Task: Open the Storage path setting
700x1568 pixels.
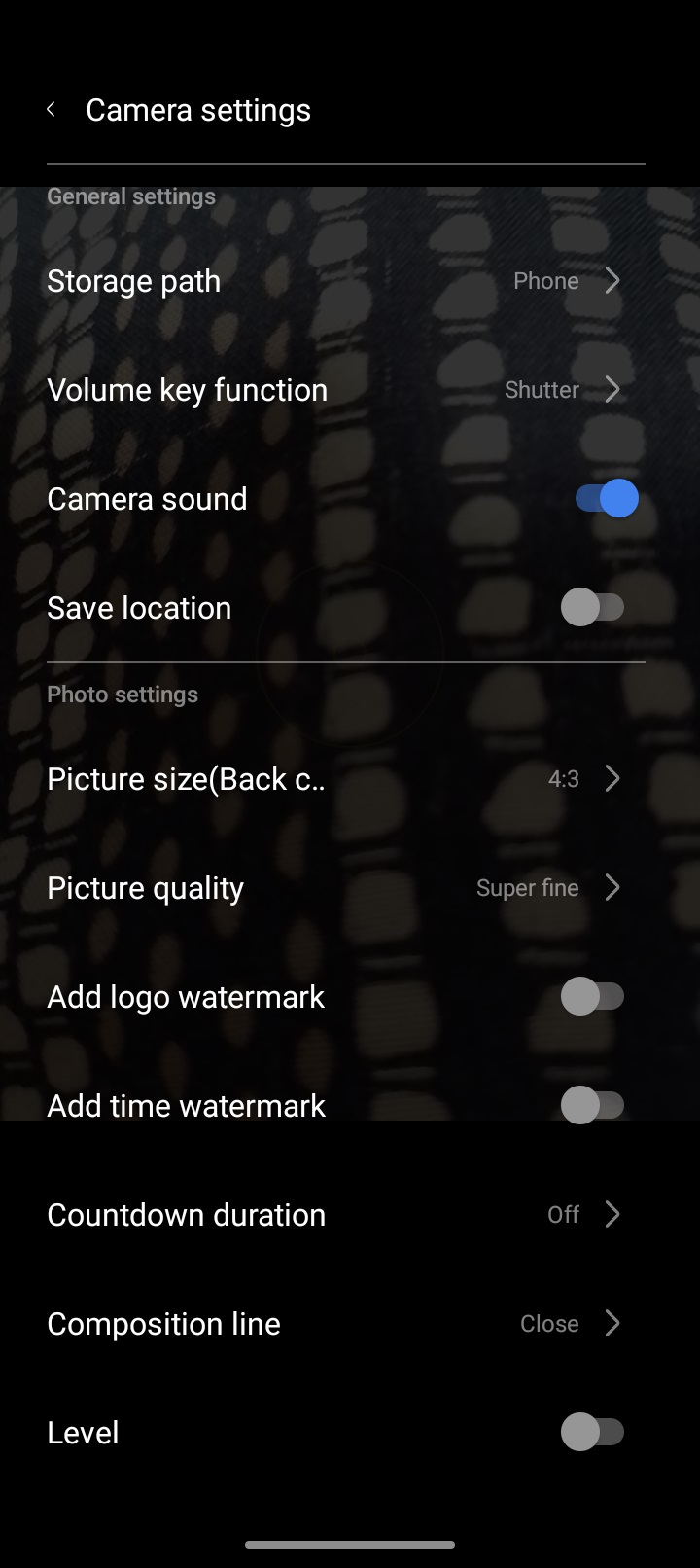Action: coord(346,281)
